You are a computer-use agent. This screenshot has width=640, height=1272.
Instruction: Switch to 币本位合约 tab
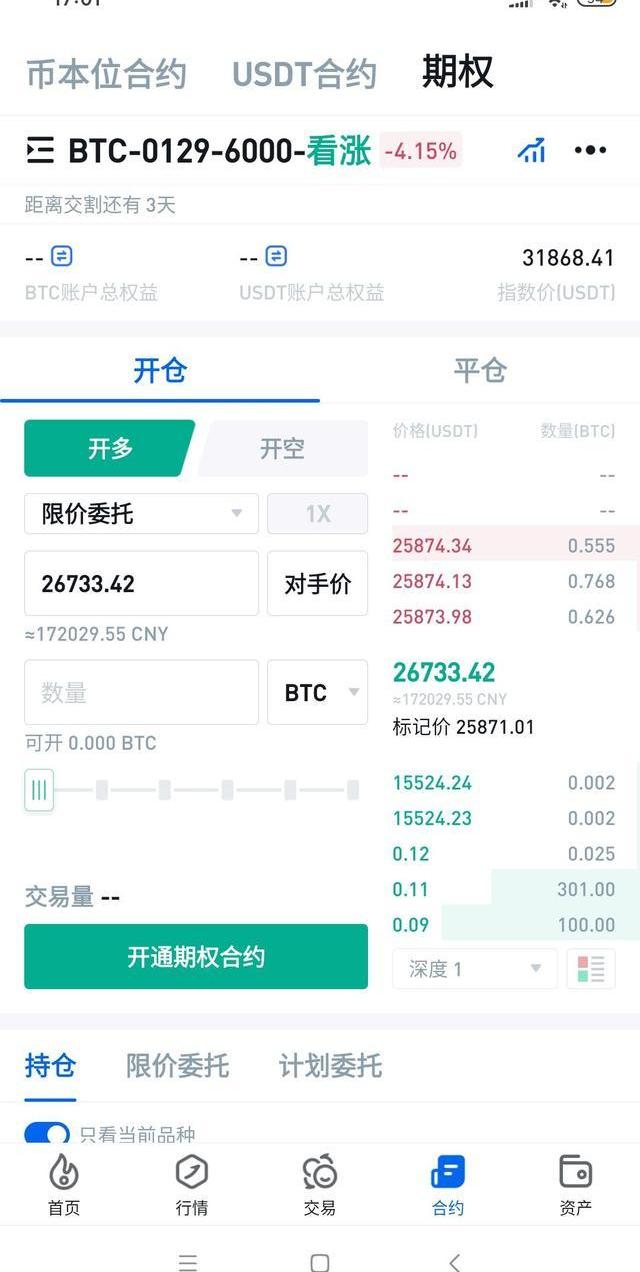[106, 74]
